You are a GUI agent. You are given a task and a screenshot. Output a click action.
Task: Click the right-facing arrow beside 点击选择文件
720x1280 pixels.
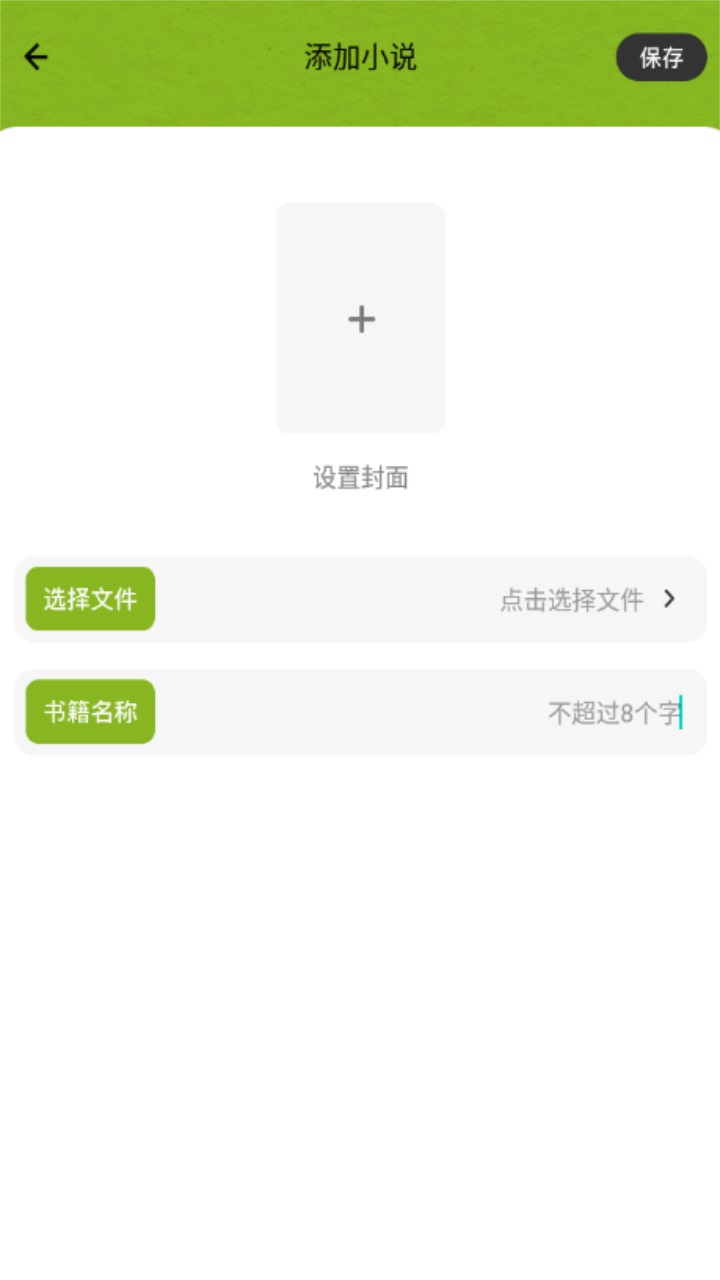[x=670, y=599]
